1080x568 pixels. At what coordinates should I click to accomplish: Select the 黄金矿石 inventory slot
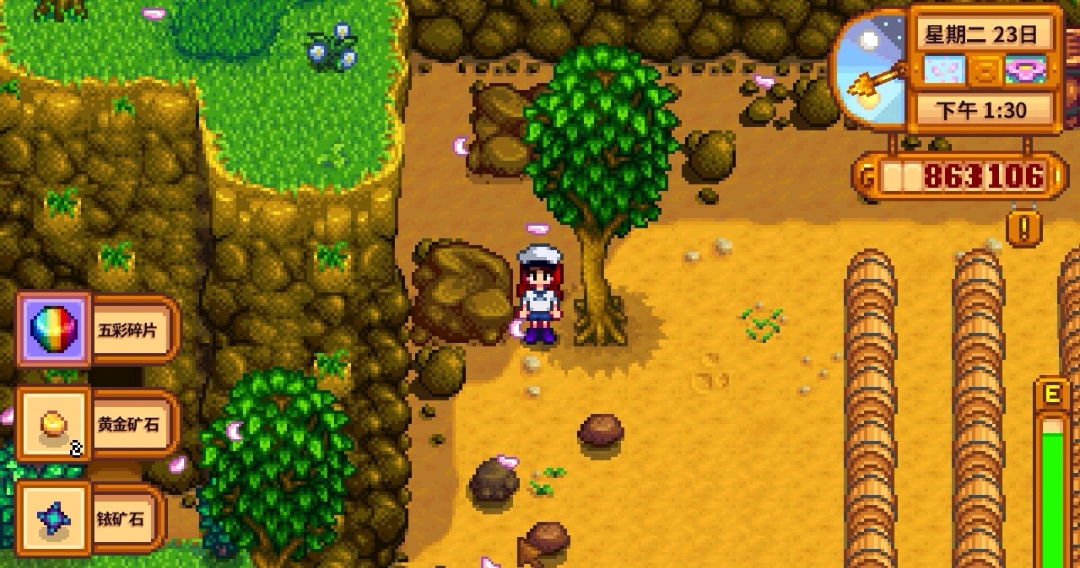point(54,424)
